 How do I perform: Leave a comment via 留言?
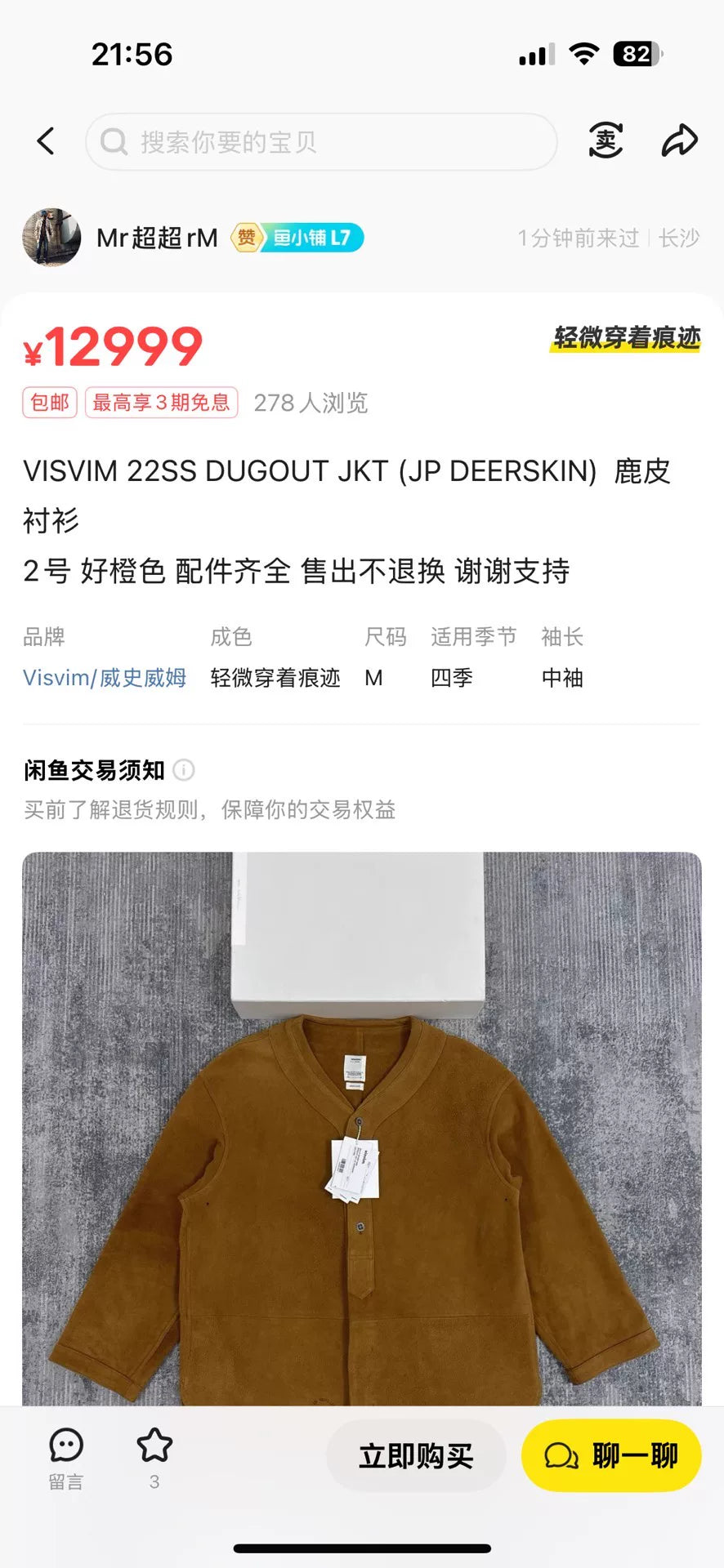click(66, 1459)
